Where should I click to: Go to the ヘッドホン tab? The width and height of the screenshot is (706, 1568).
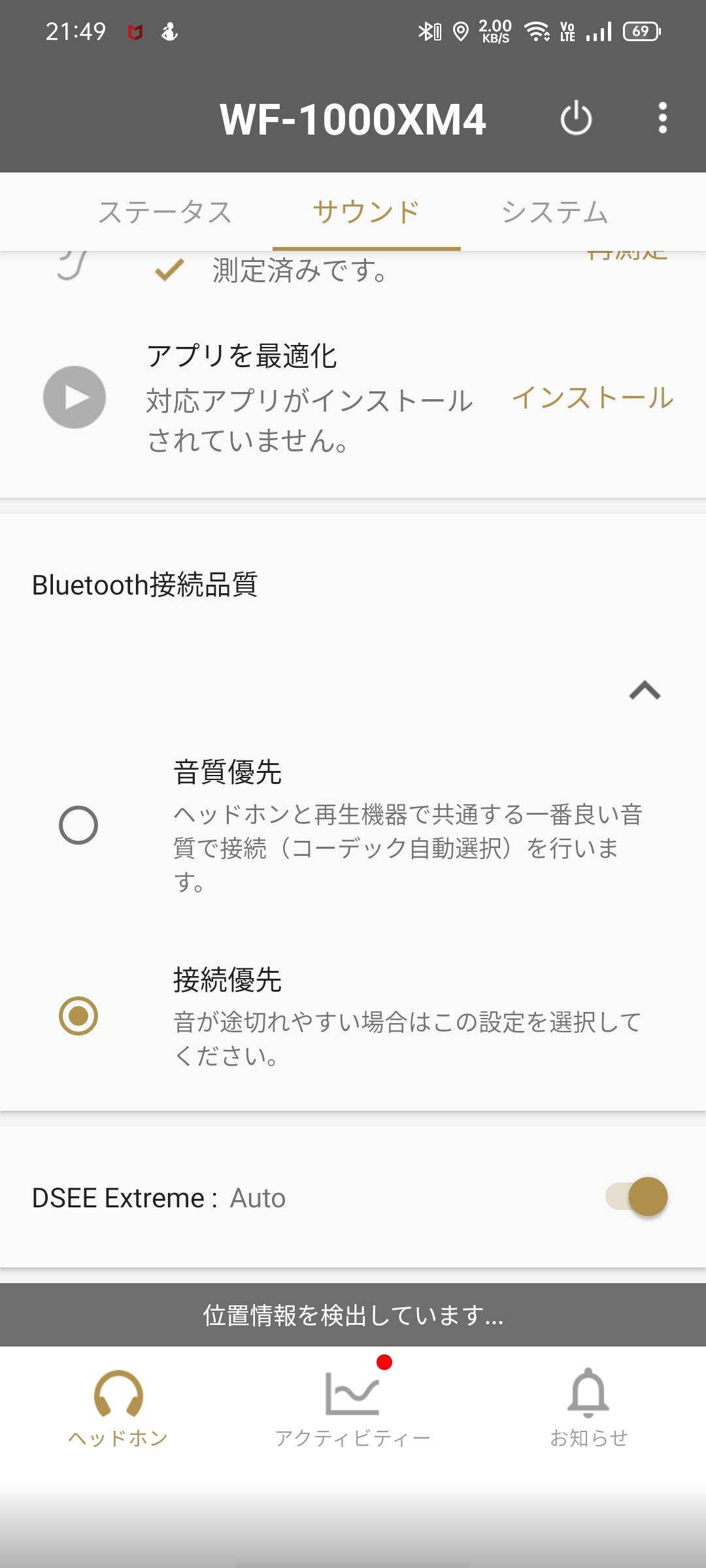coord(118,1409)
